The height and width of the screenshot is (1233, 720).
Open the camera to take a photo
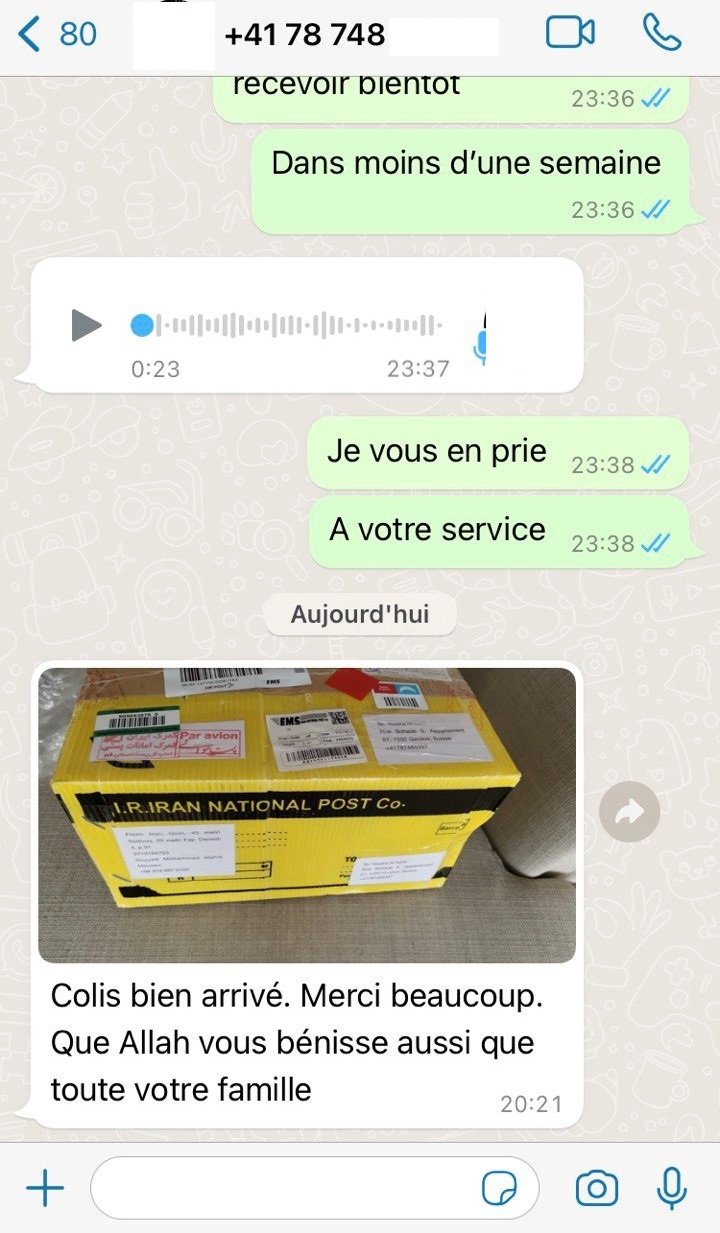click(597, 1188)
